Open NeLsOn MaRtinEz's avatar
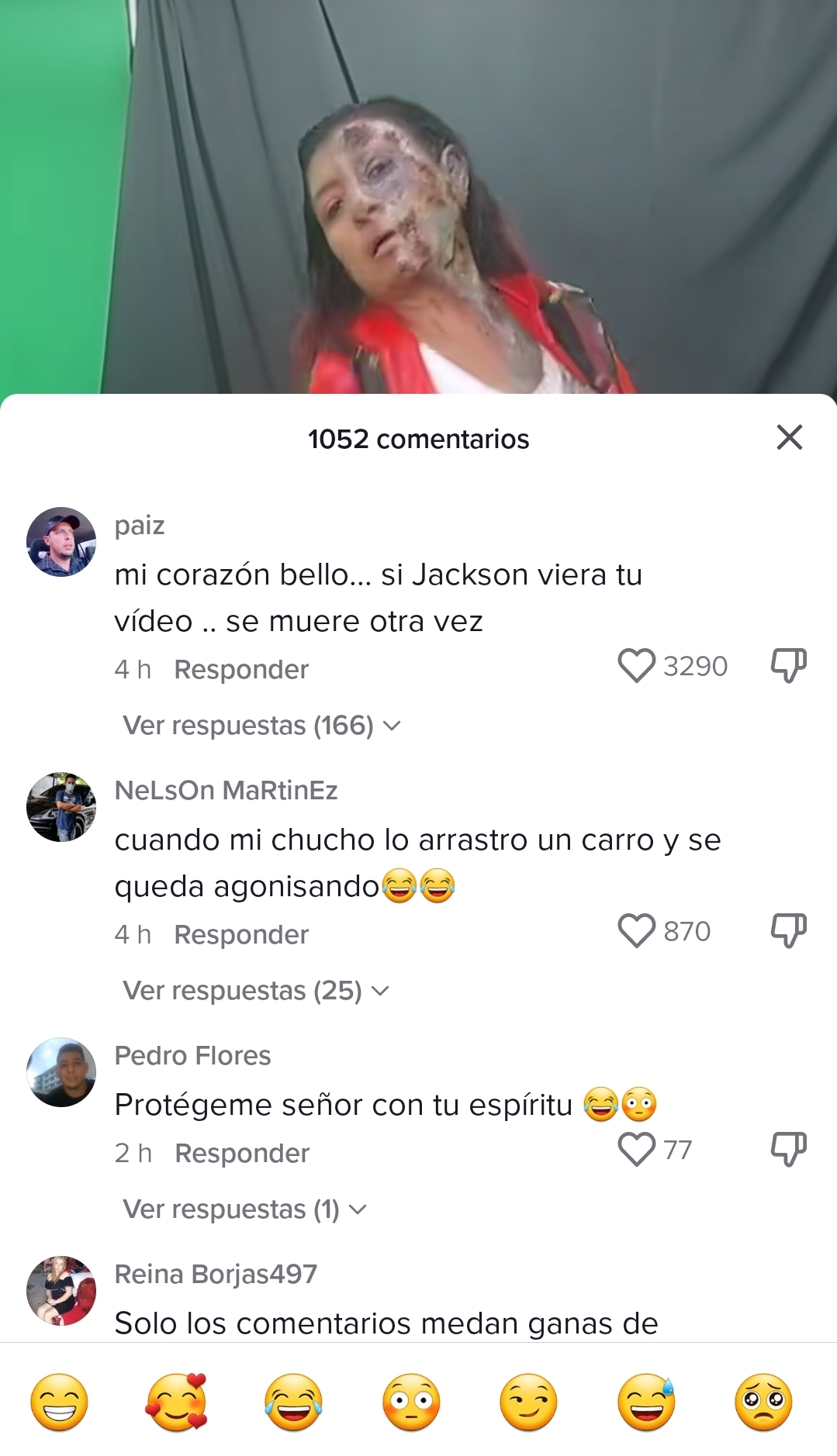Screen dimensions: 837x1456 point(61,807)
